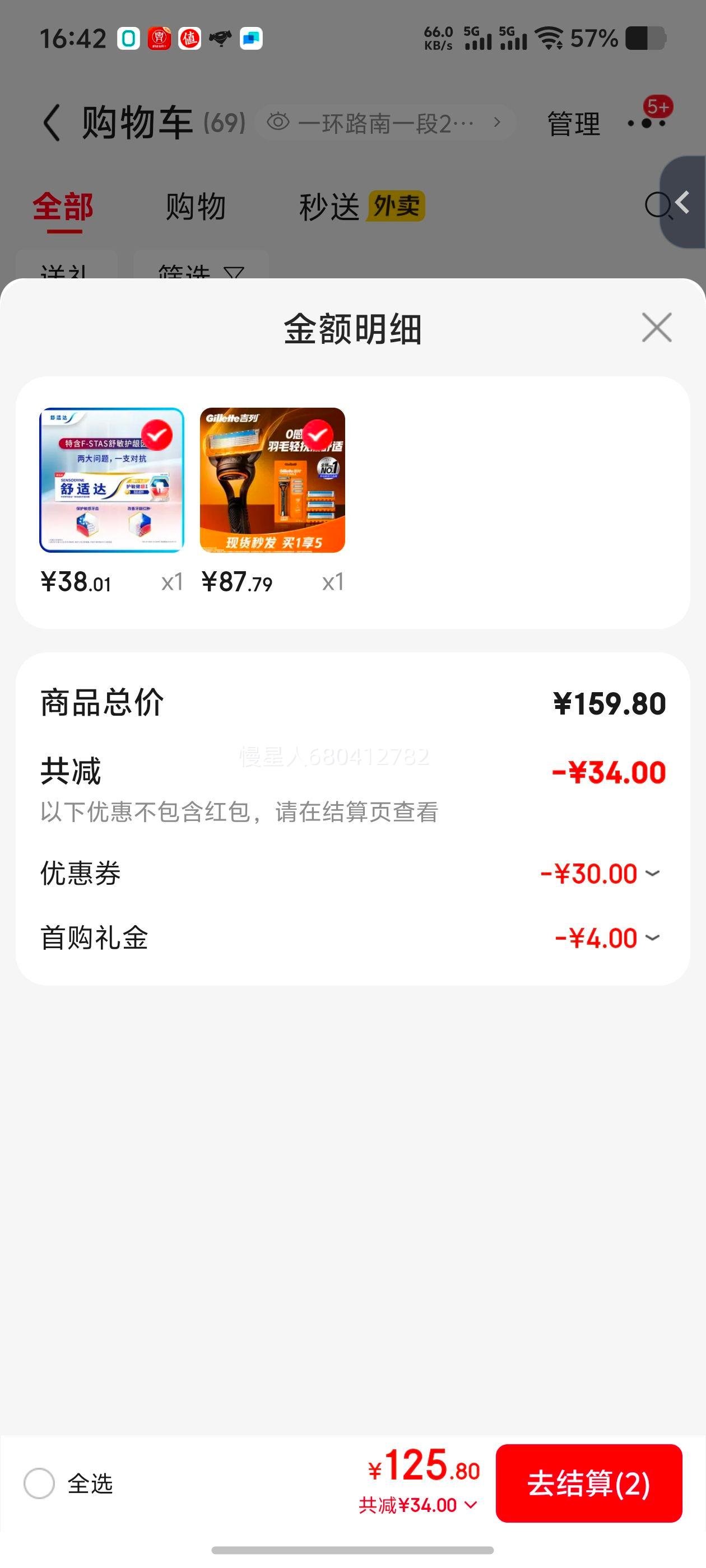Tap the battery indicator at 57%

click(x=653, y=38)
